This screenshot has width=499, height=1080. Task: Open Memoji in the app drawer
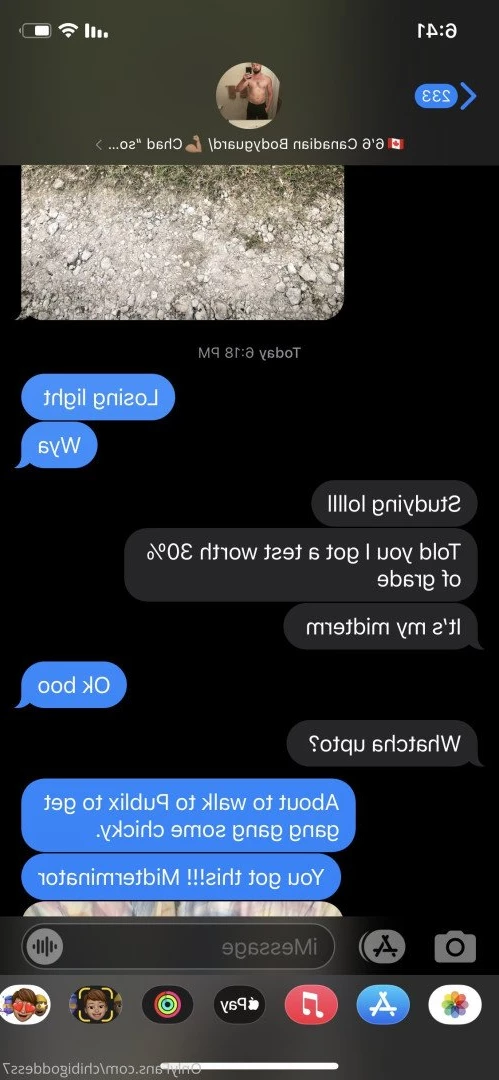96,1004
